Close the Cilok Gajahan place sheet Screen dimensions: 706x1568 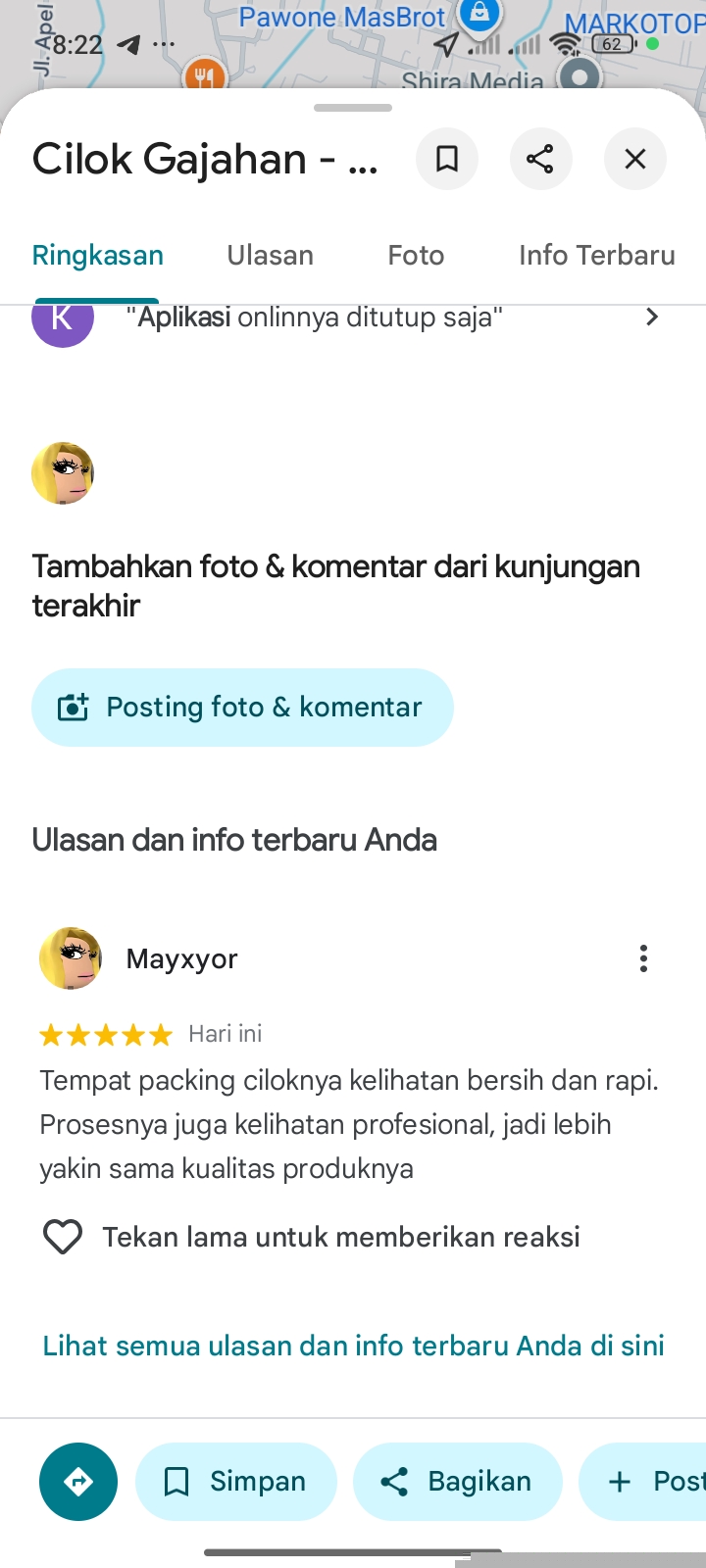(635, 159)
